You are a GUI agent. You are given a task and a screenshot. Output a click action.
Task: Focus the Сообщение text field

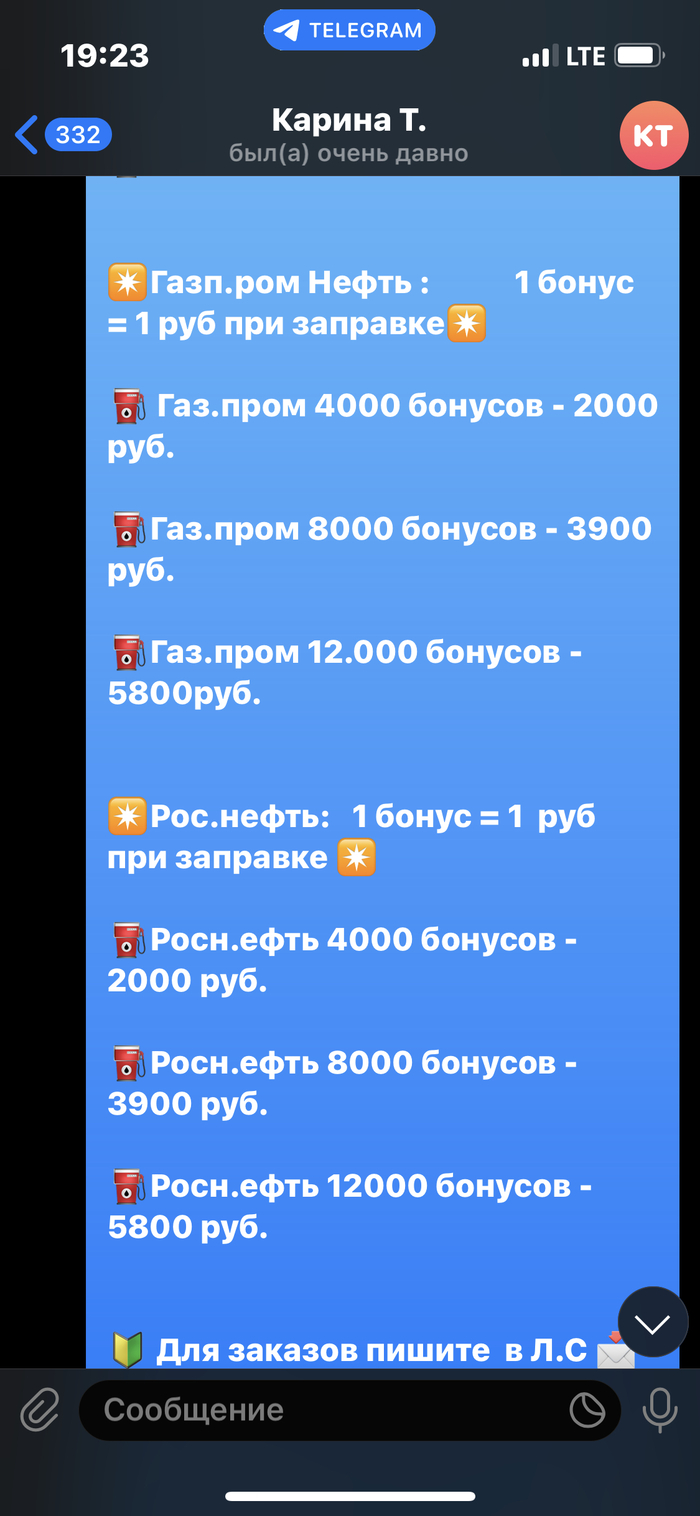tap(320, 1410)
